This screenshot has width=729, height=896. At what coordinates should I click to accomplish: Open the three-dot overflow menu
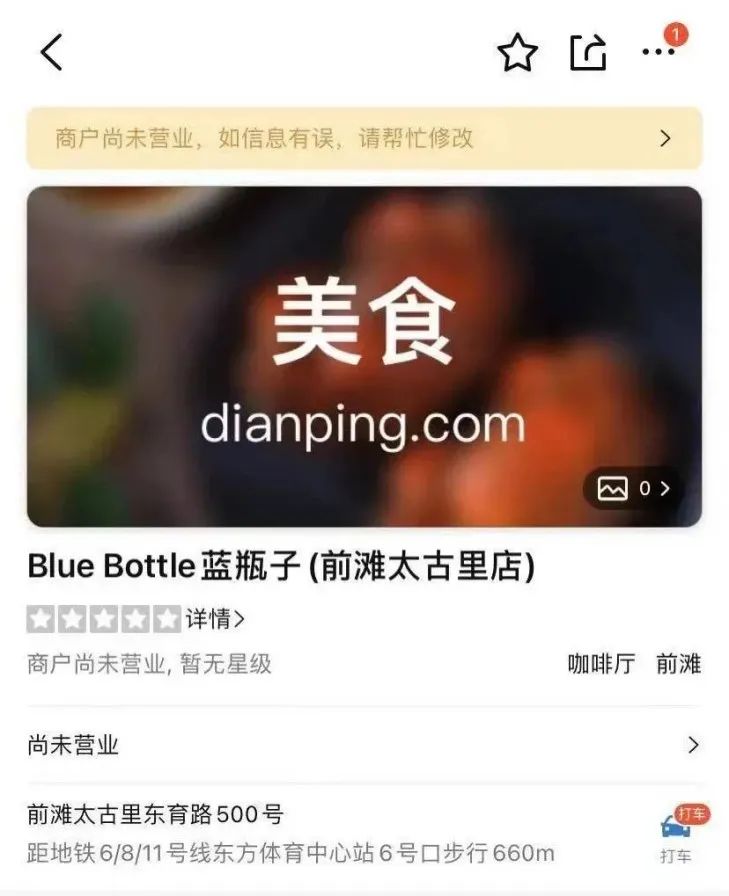pos(658,52)
